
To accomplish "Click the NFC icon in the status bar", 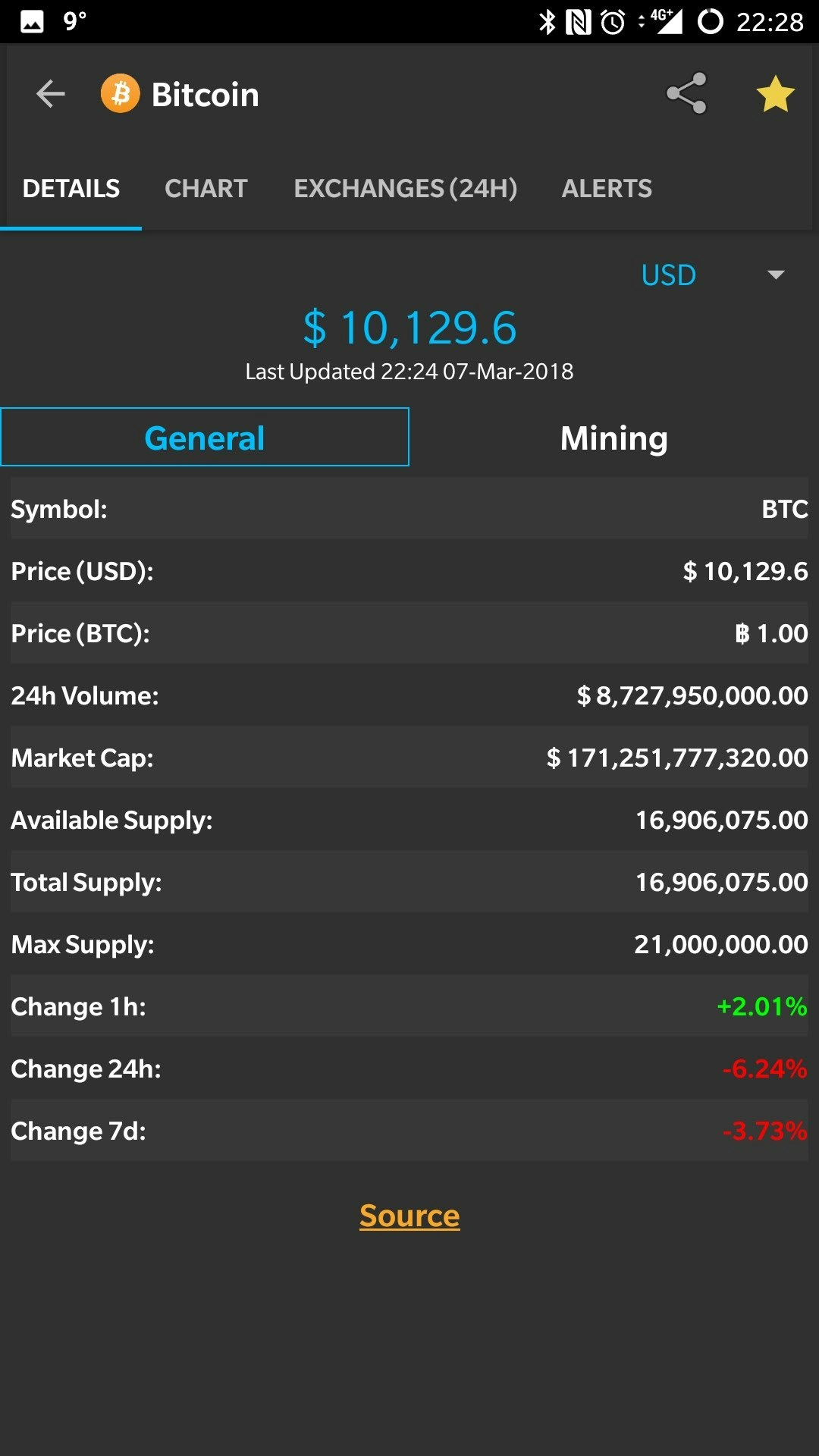I will [578, 20].
